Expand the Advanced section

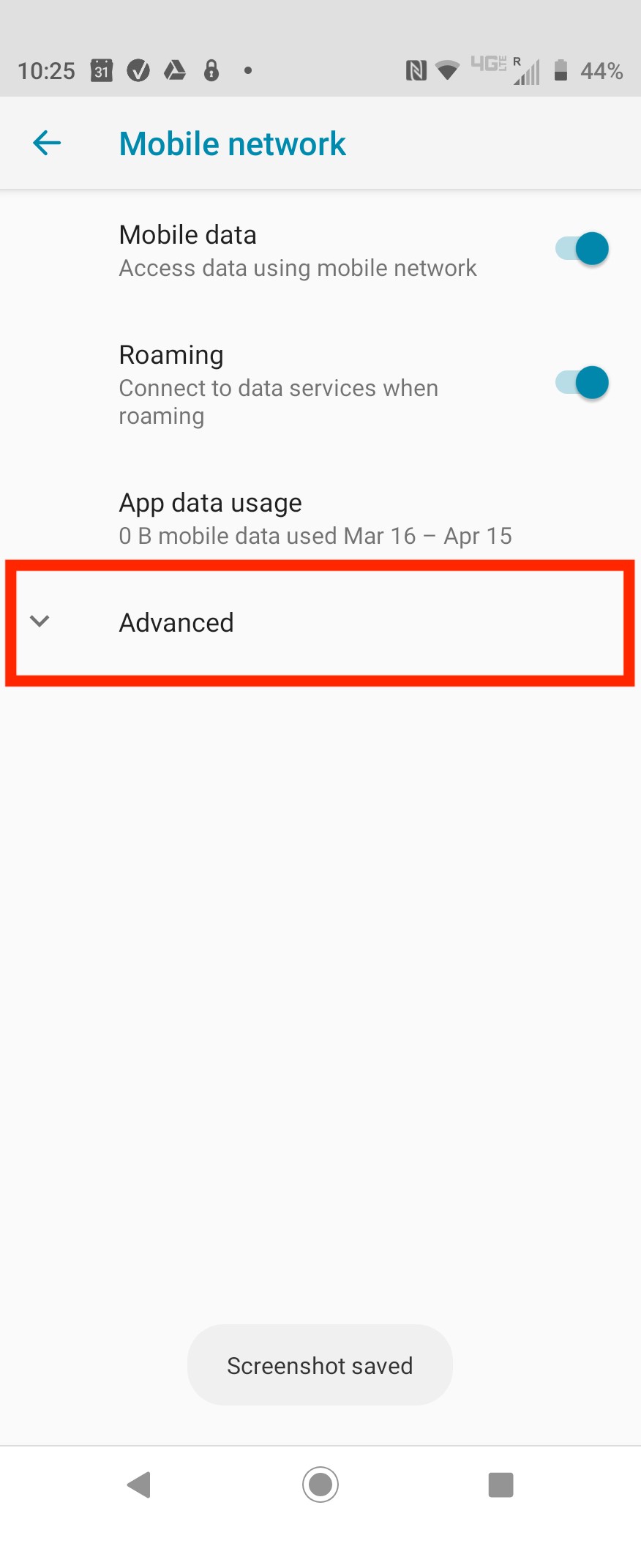[176, 623]
